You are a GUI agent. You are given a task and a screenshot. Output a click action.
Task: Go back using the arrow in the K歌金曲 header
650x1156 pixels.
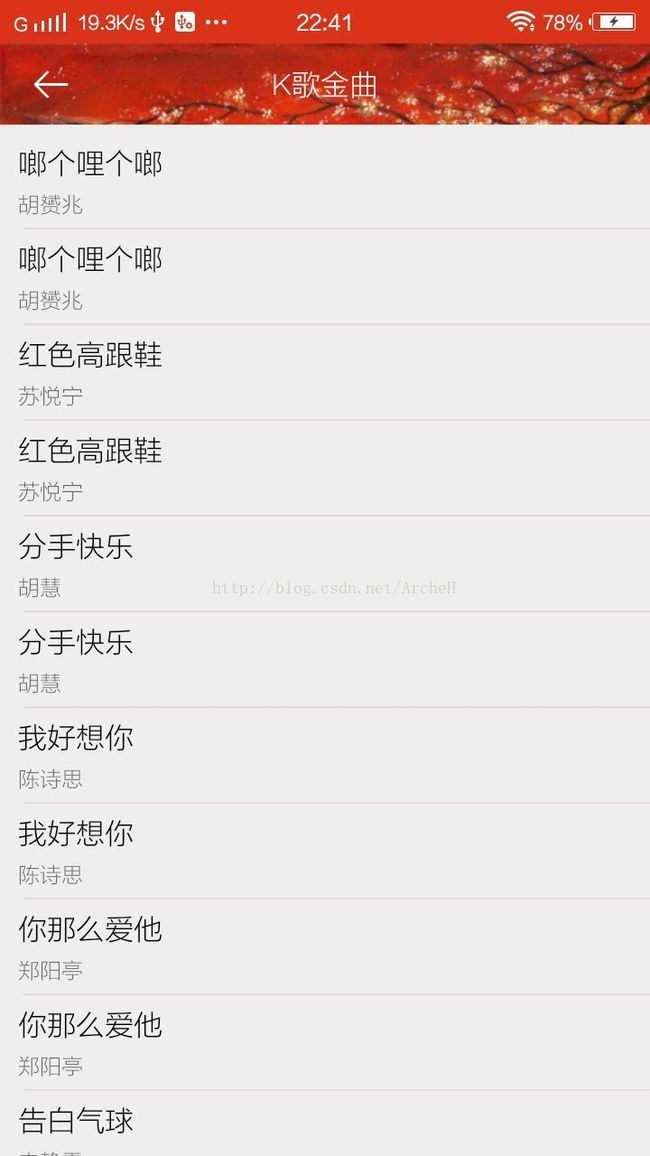[50, 85]
